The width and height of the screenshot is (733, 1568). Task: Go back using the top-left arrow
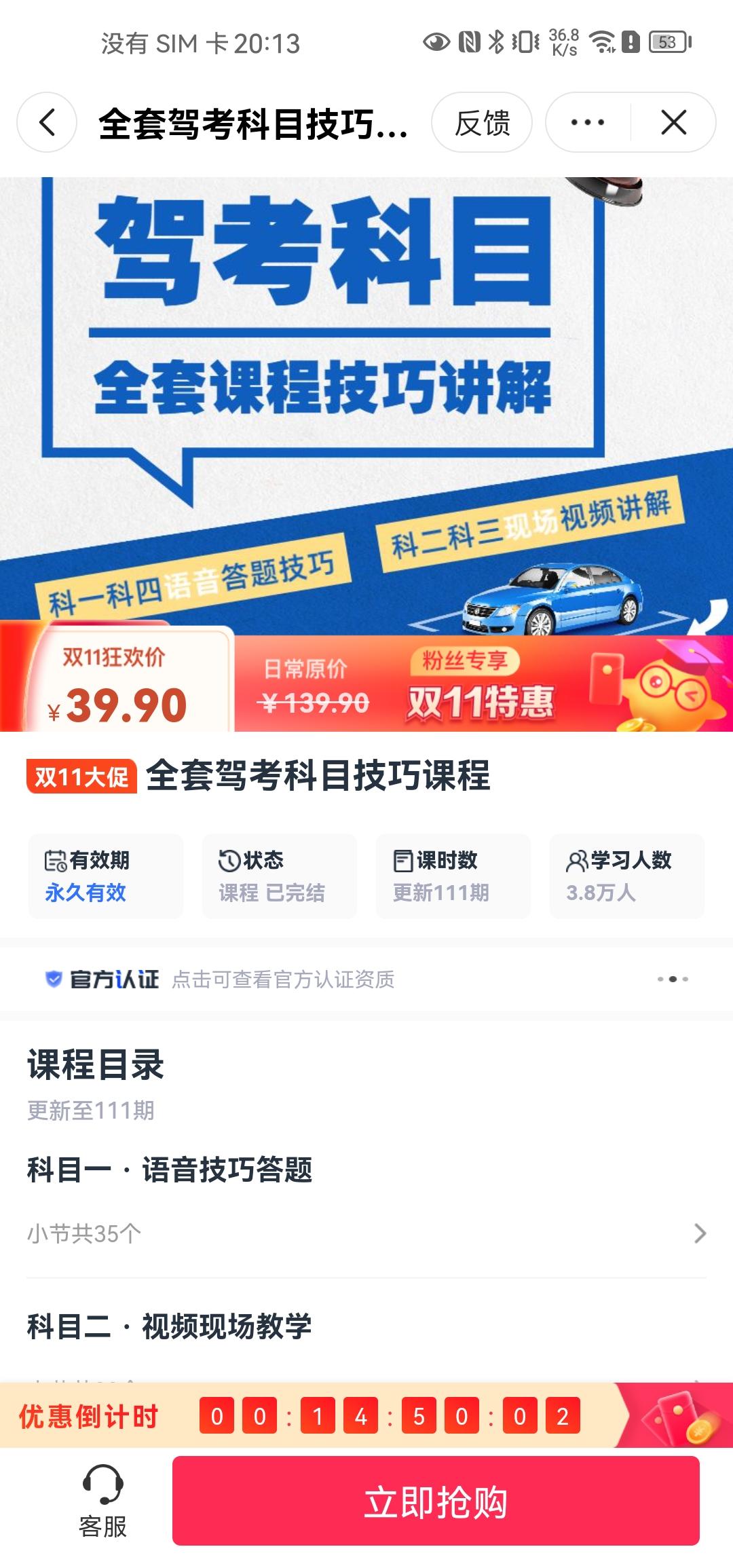(47, 123)
